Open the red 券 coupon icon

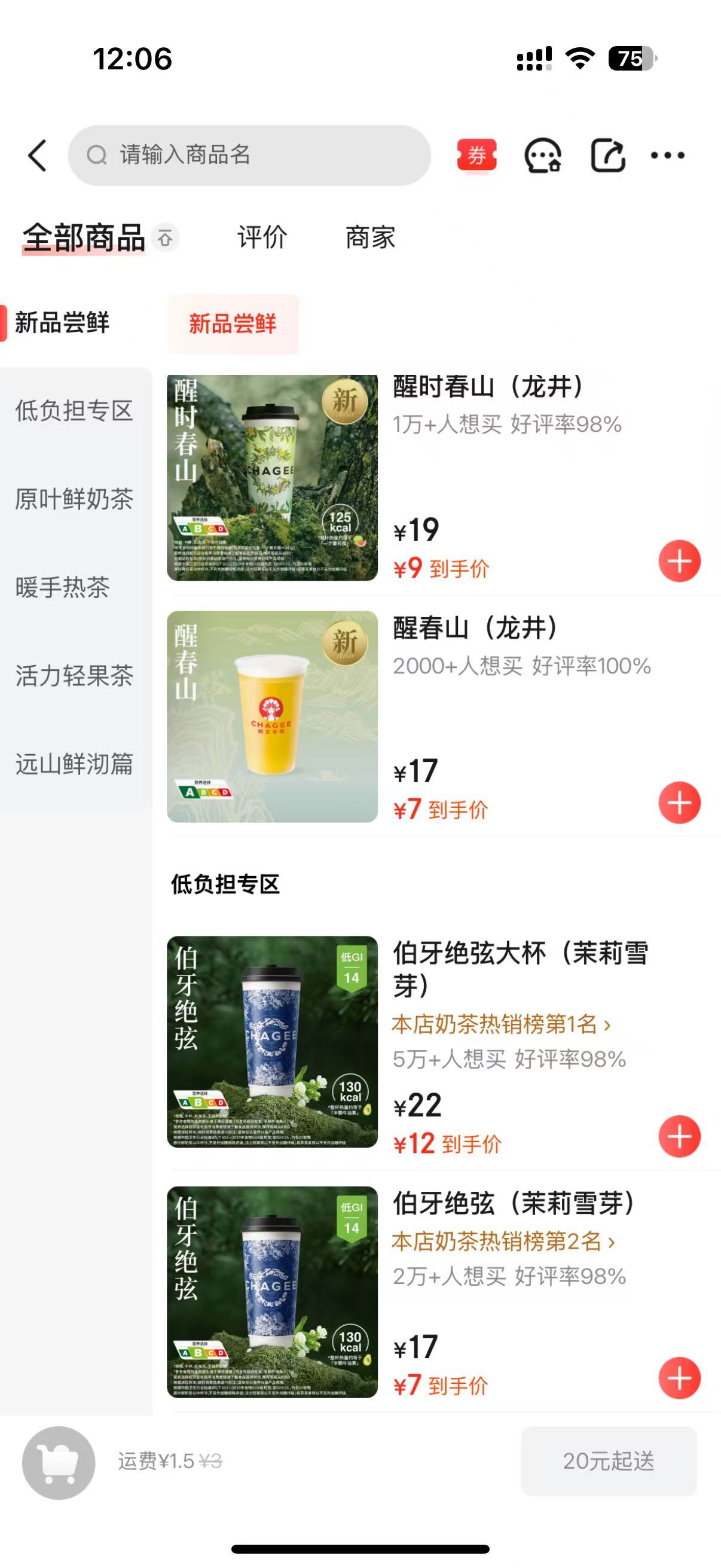(x=477, y=156)
